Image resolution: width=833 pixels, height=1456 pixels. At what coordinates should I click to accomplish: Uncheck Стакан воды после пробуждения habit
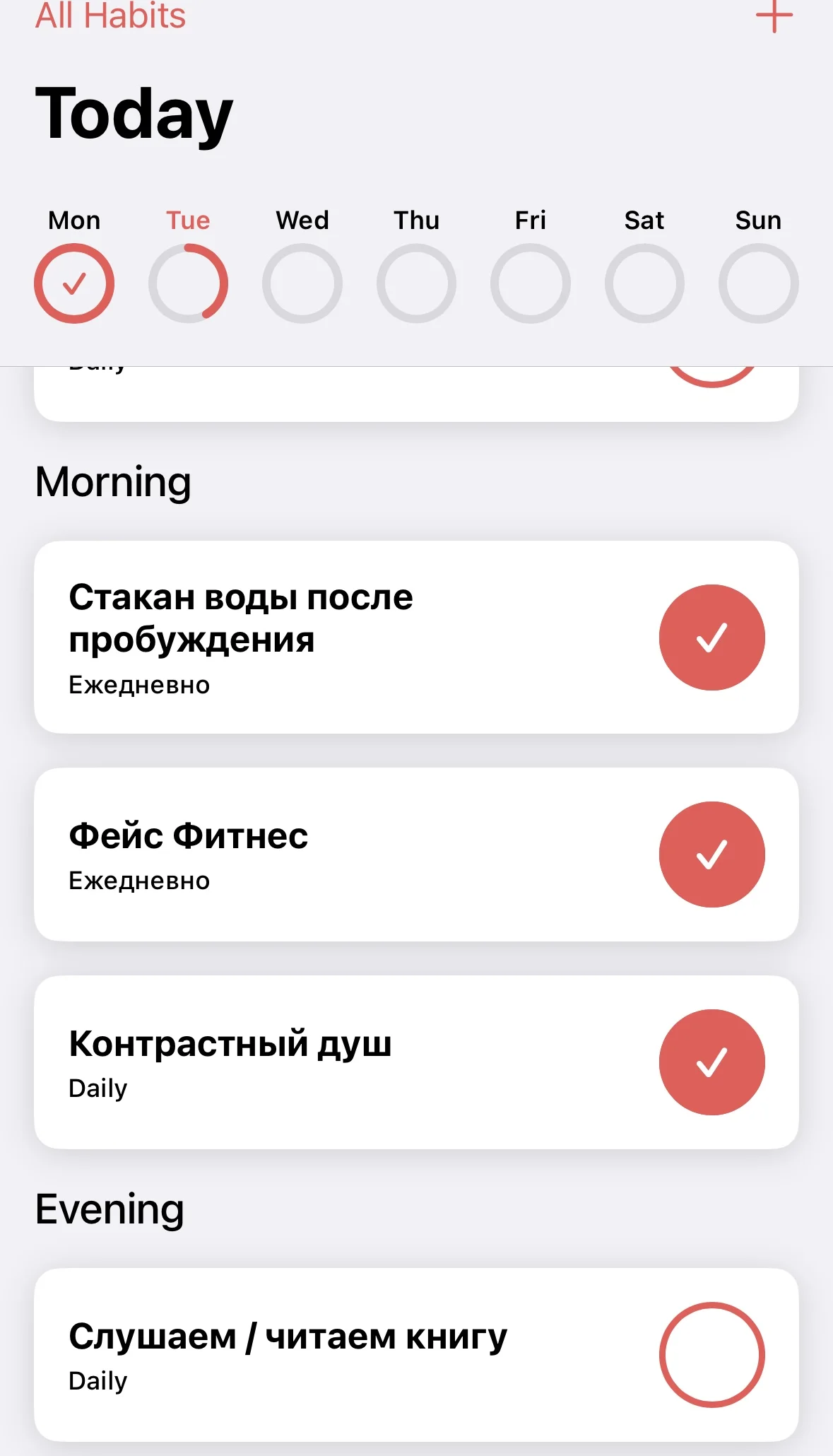[x=711, y=638]
